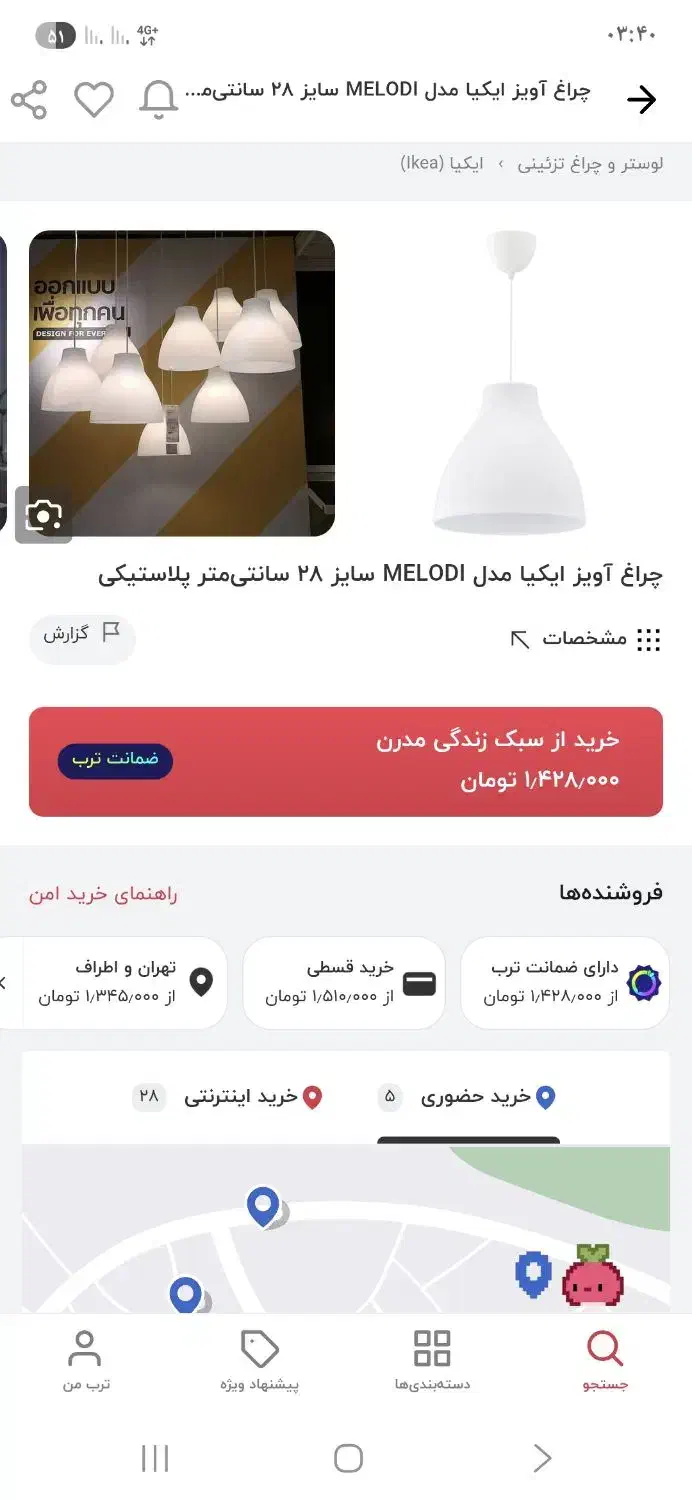
Task: Open image search with the camera icon
Action: point(43,515)
